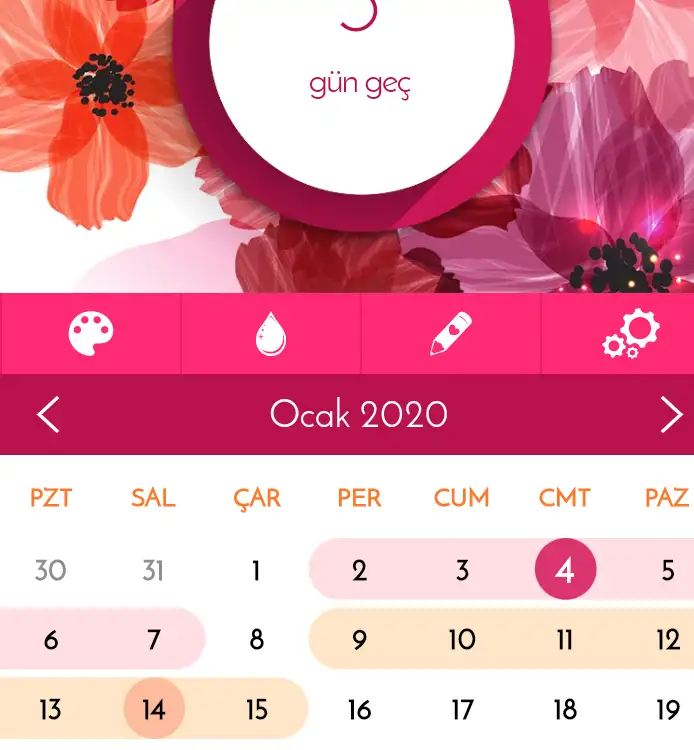Screen dimensions: 694x750
Task: Choose greyed day 30 of the previous month
Action: 50,571
